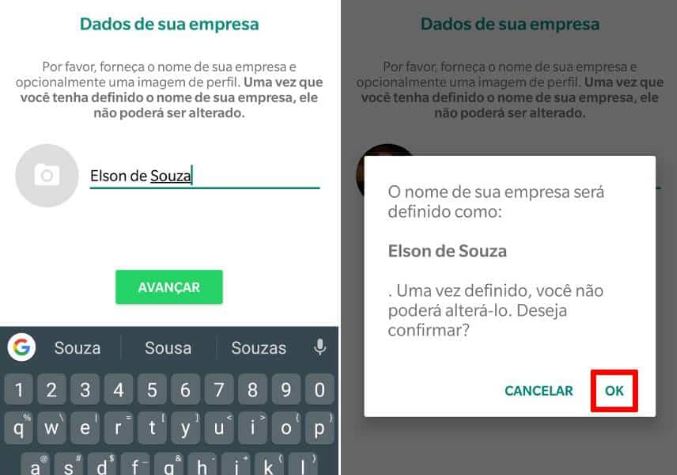Confirm the company name with OK
The width and height of the screenshot is (677, 475).
point(614,391)
